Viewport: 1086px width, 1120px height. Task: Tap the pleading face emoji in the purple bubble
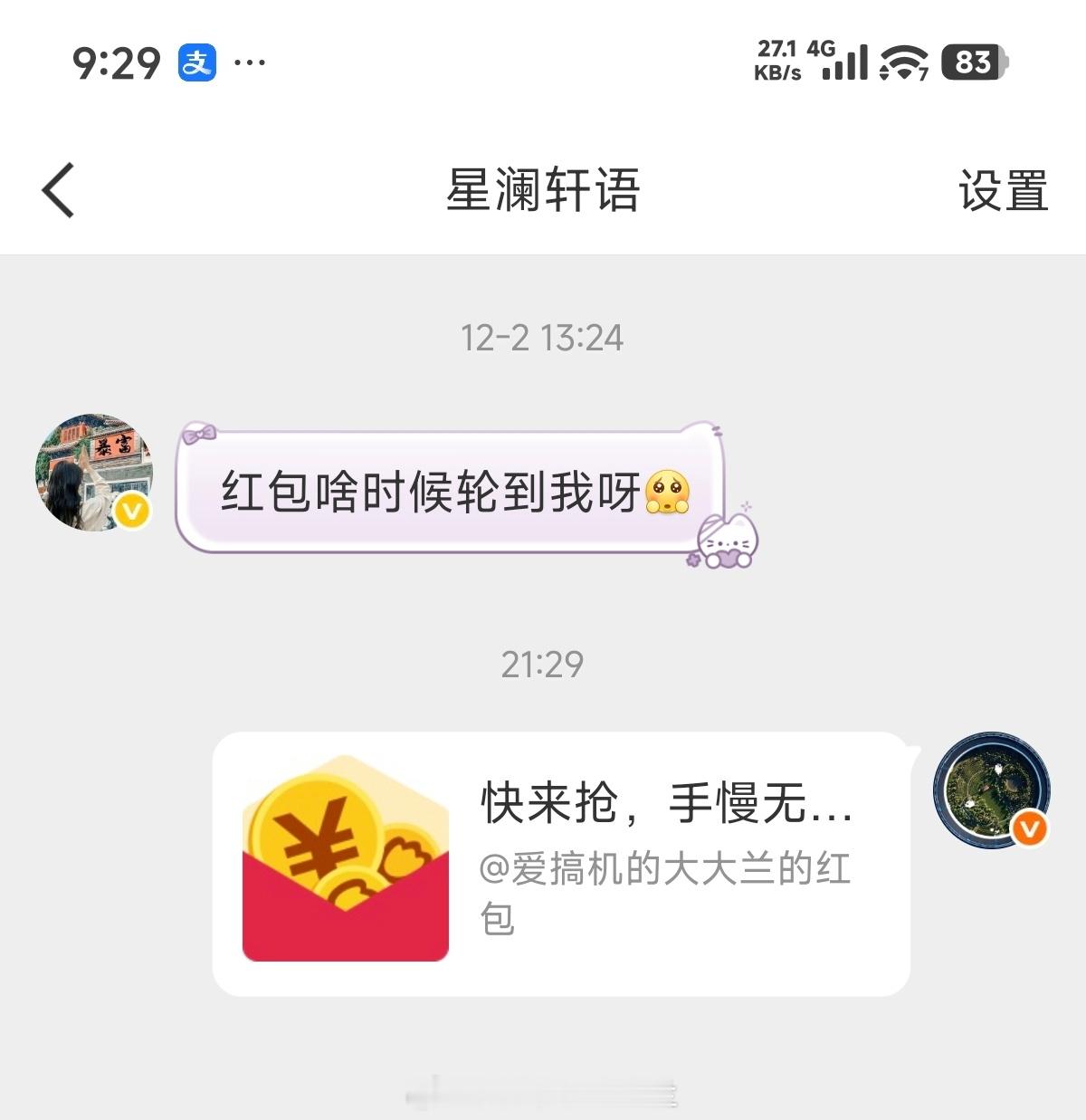pyautogui.click(x=667, y=492)
